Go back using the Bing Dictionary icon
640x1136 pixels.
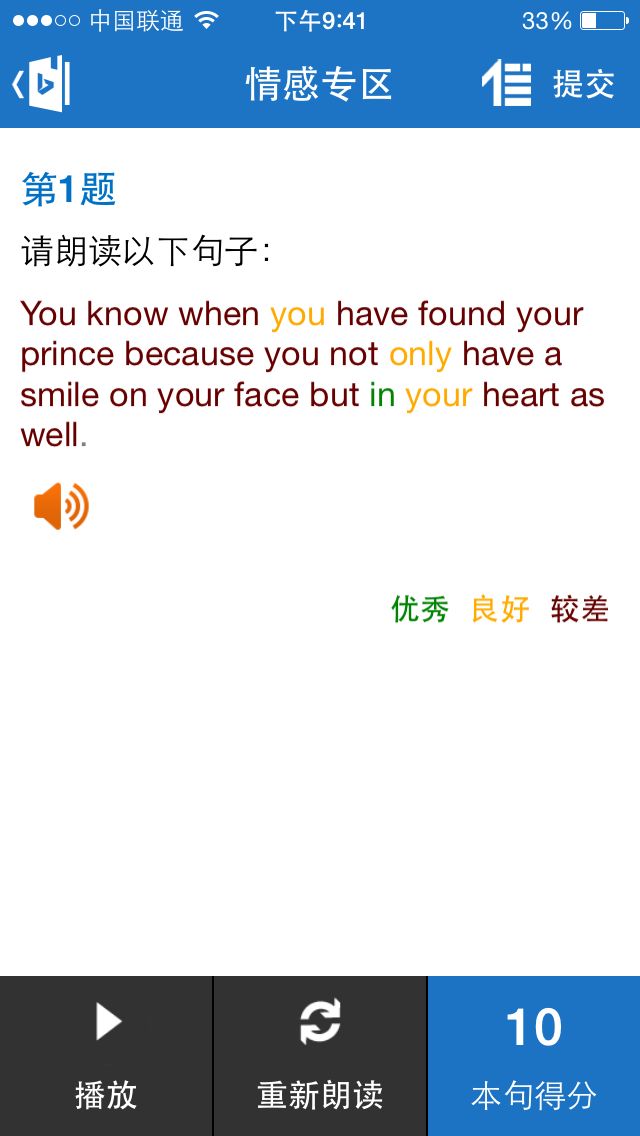[x=41, y=83]
